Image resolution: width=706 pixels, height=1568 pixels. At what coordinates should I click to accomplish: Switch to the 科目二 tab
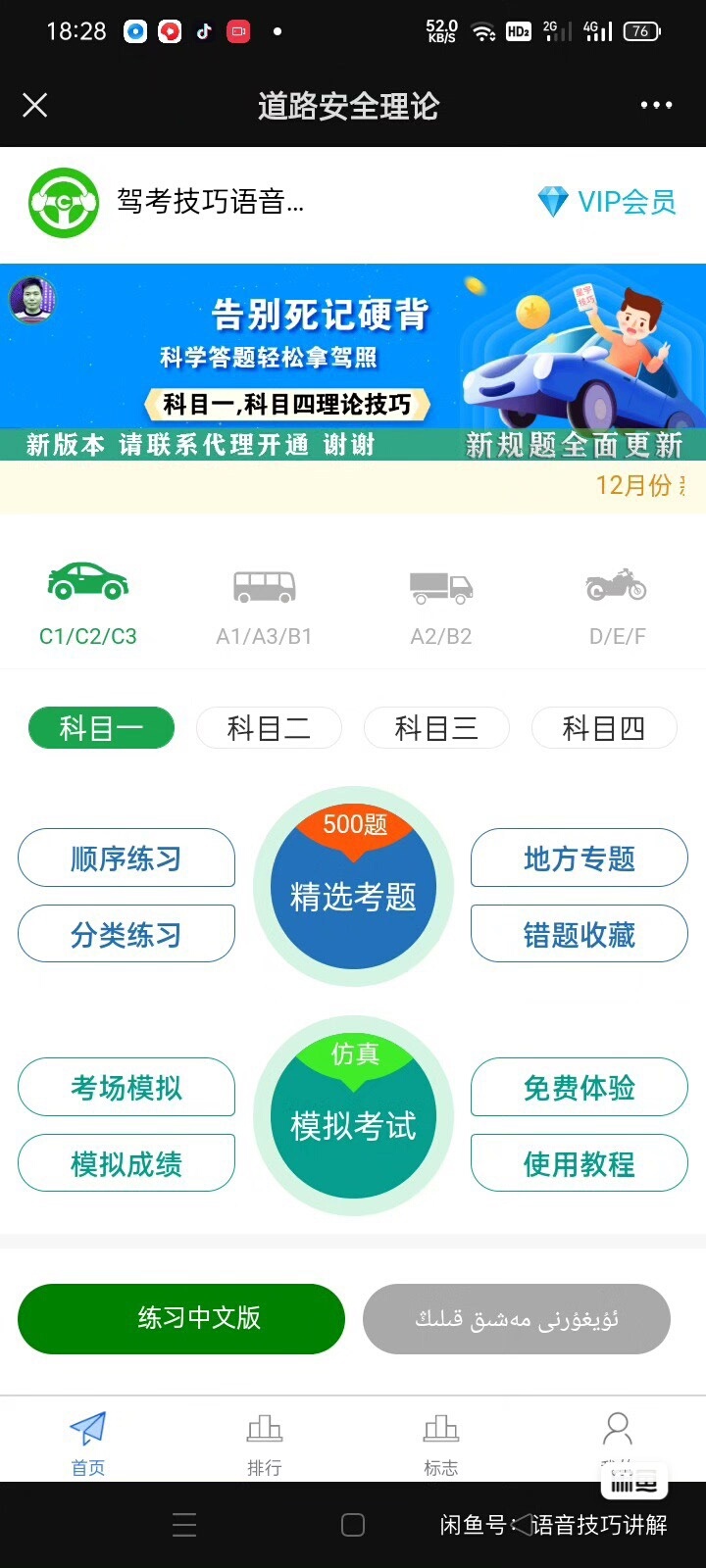269,728
